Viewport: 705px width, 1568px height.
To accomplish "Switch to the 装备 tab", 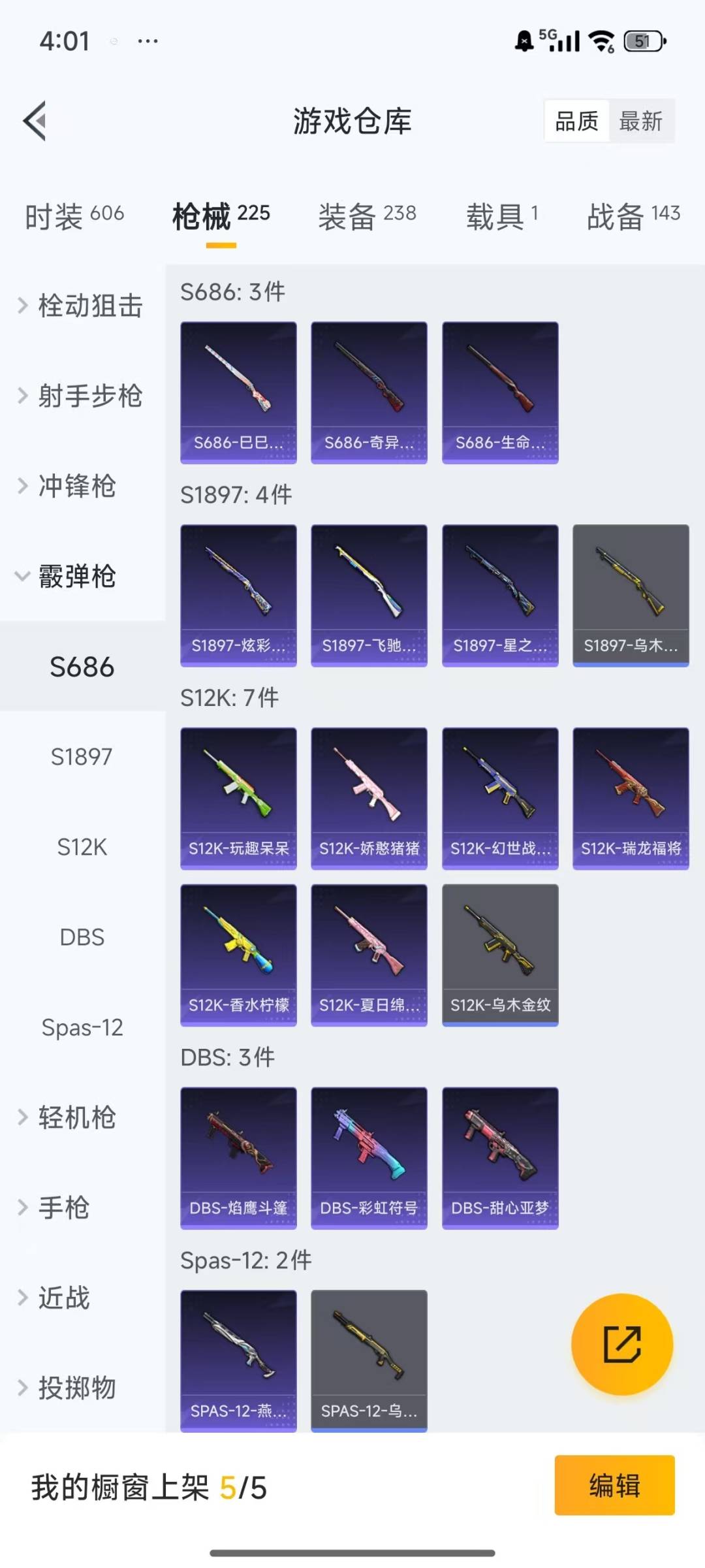I will (x=367, y=216).
